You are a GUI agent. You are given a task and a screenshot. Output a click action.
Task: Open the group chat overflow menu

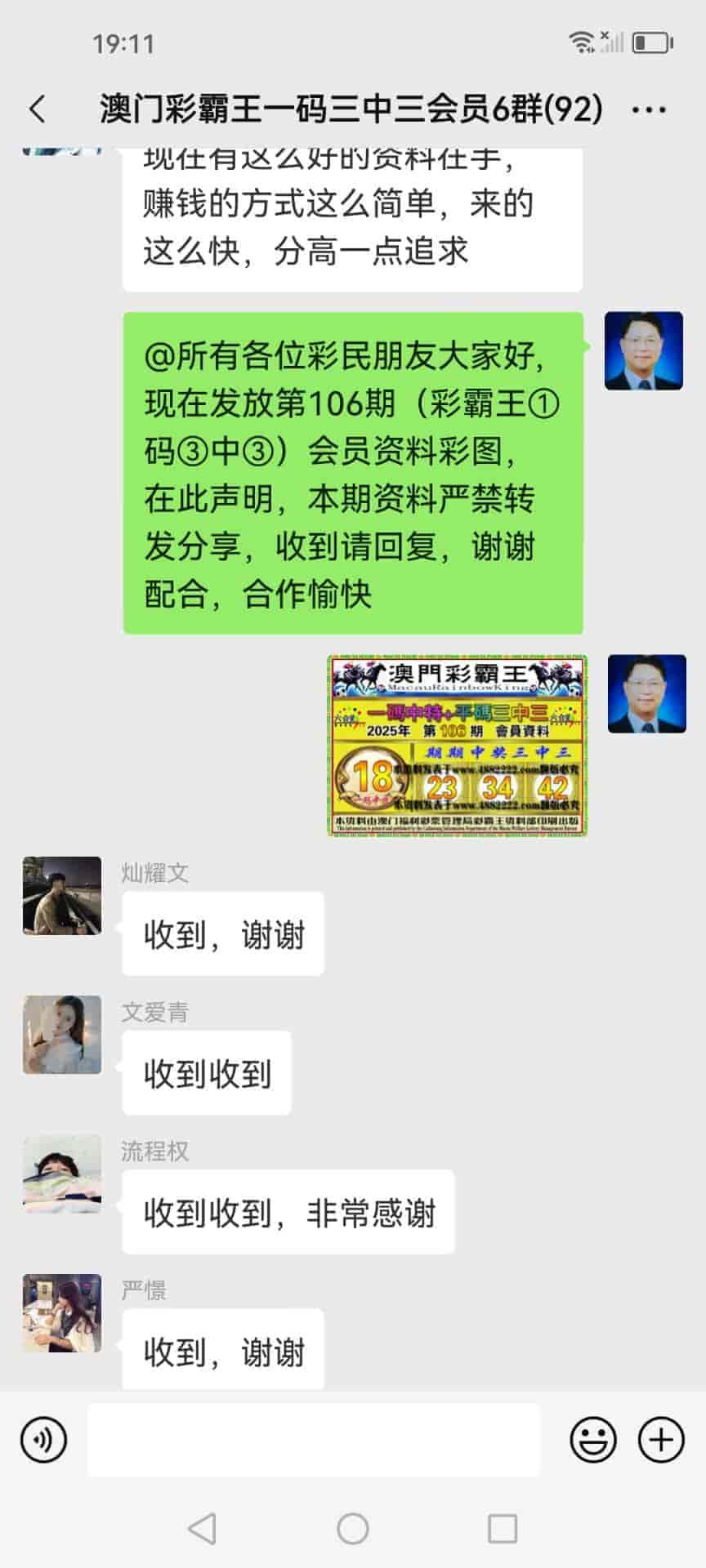tap(650, 109)
